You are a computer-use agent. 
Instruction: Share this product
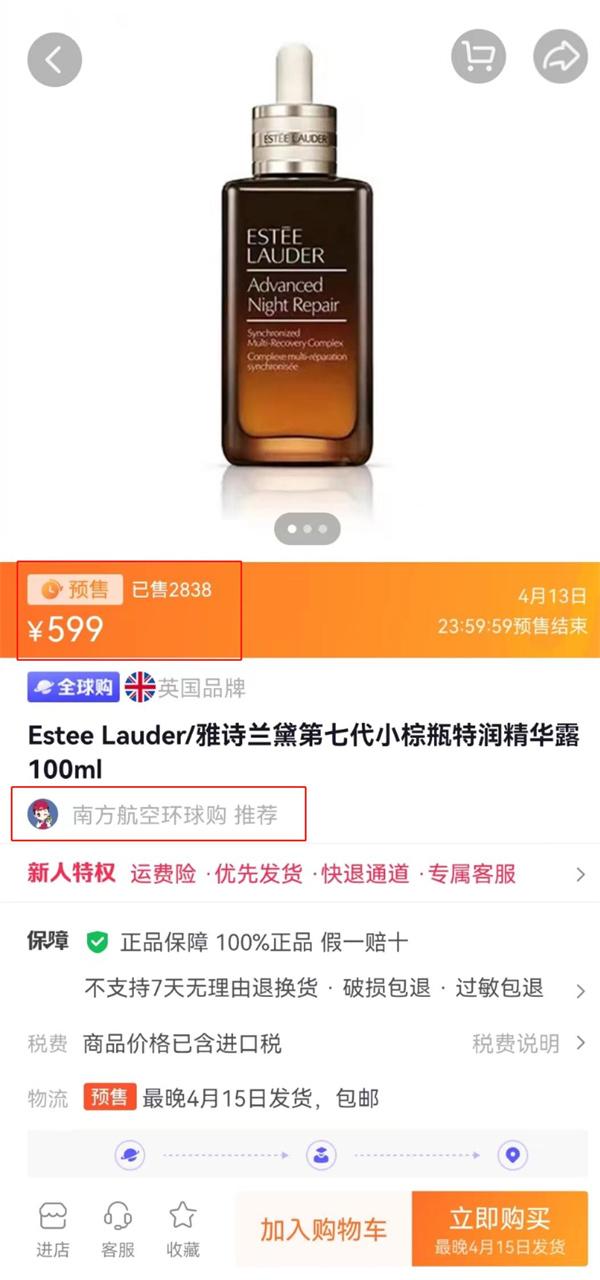(560, 58)
